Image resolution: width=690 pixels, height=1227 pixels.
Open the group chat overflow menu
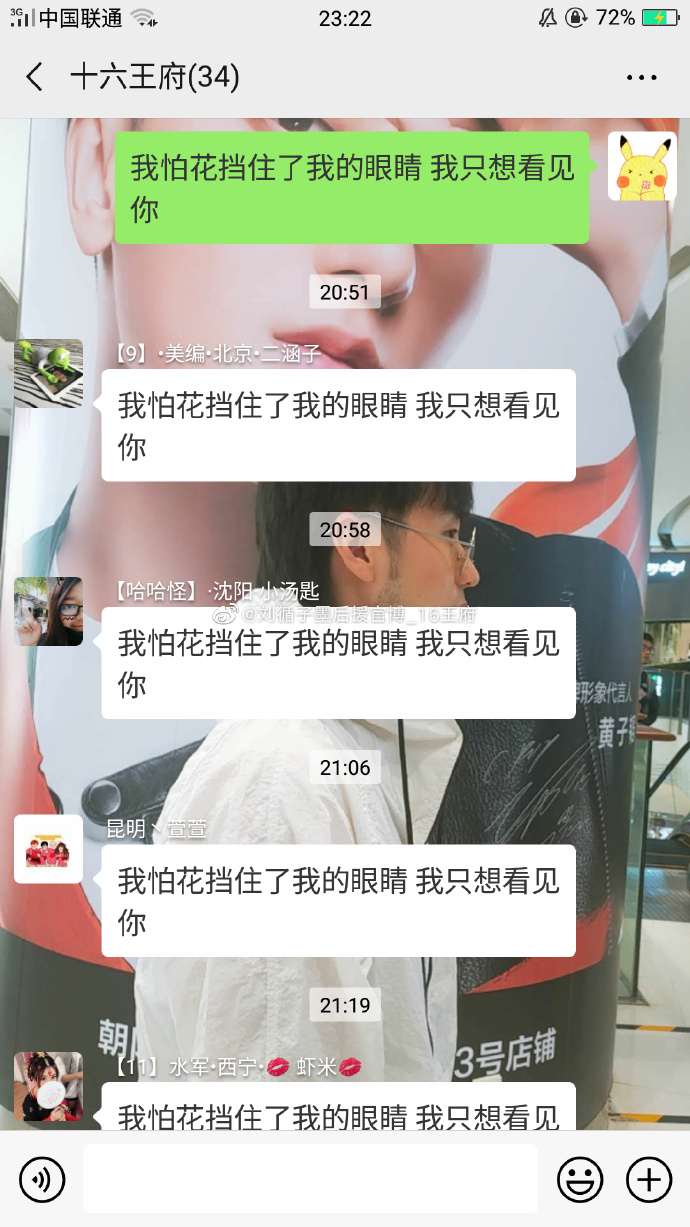coord(641,77)
